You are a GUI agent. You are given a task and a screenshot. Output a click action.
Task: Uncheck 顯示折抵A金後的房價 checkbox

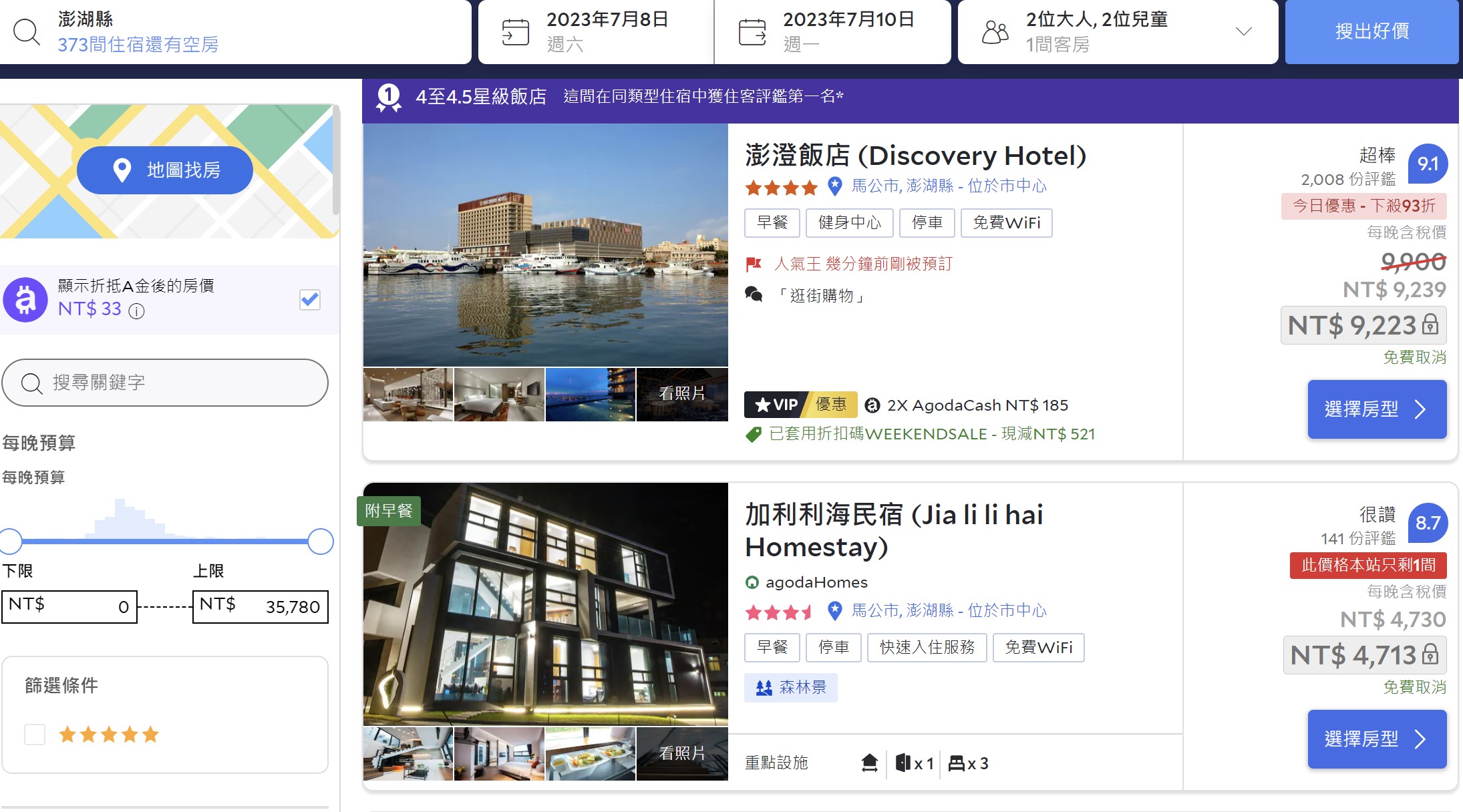pyautogui.click(x=310, y=300)
